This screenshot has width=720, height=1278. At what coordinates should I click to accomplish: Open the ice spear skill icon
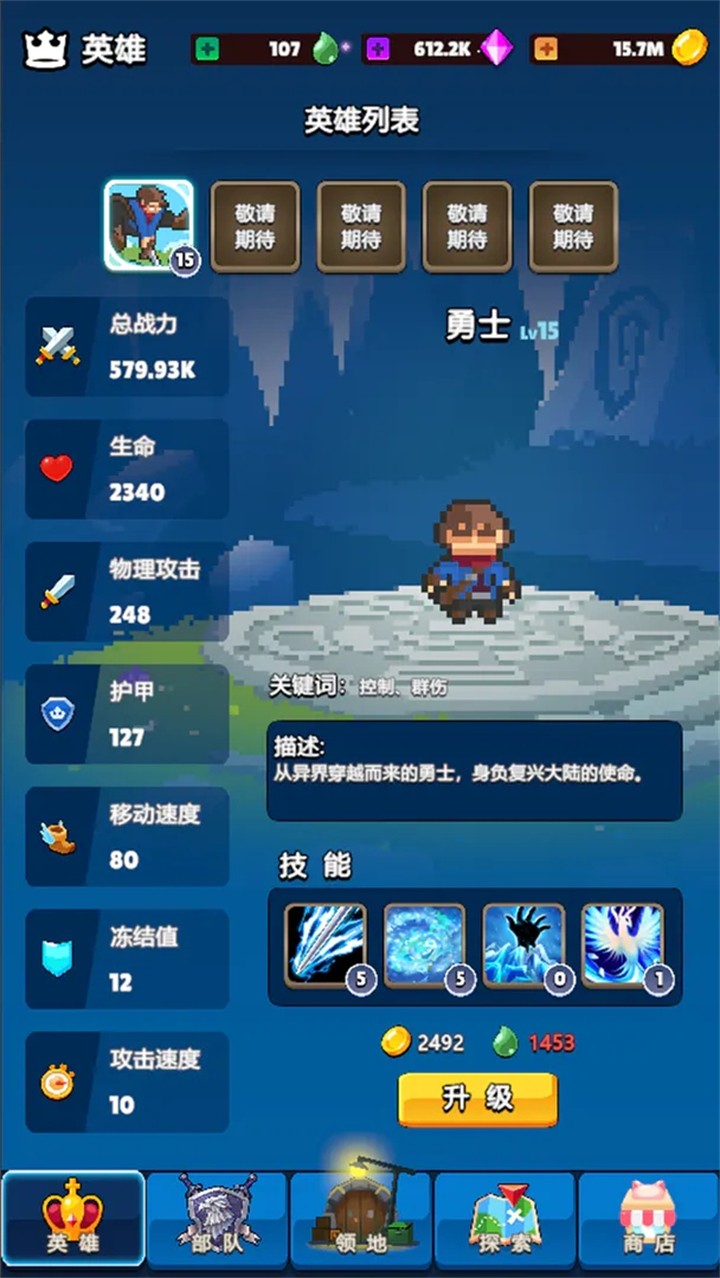coord(326,945)
